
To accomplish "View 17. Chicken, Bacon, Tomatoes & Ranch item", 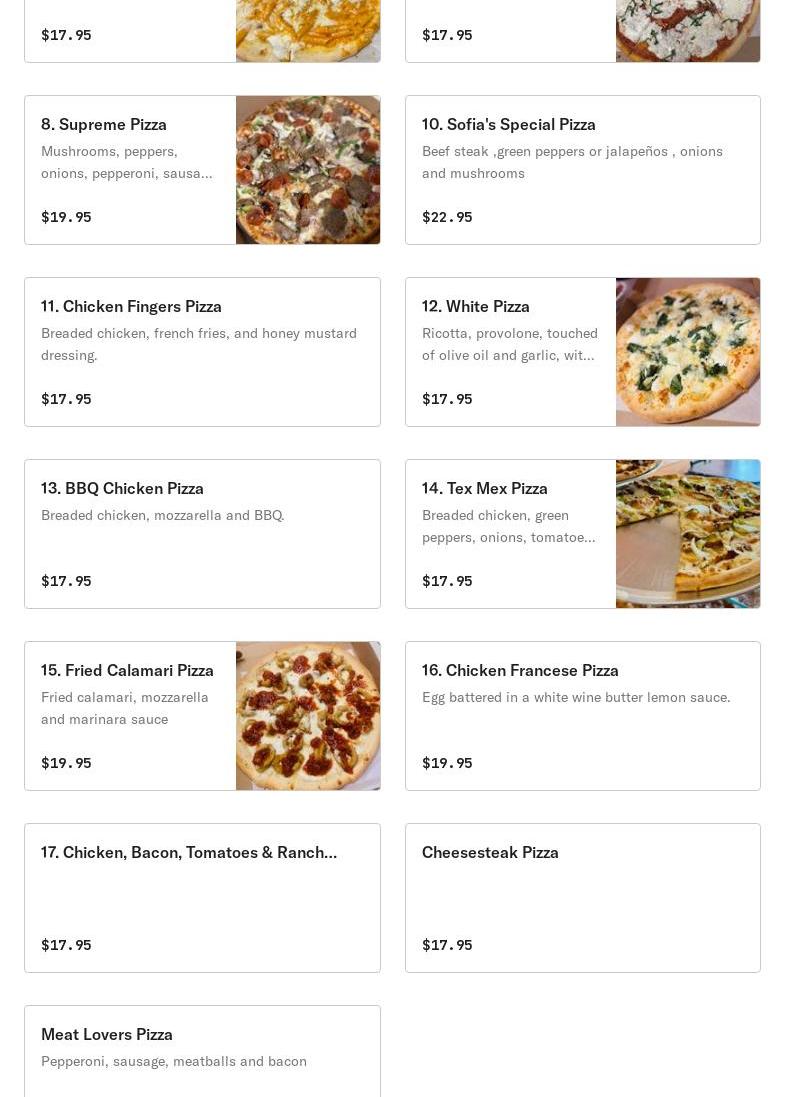I will coord(202,898).
